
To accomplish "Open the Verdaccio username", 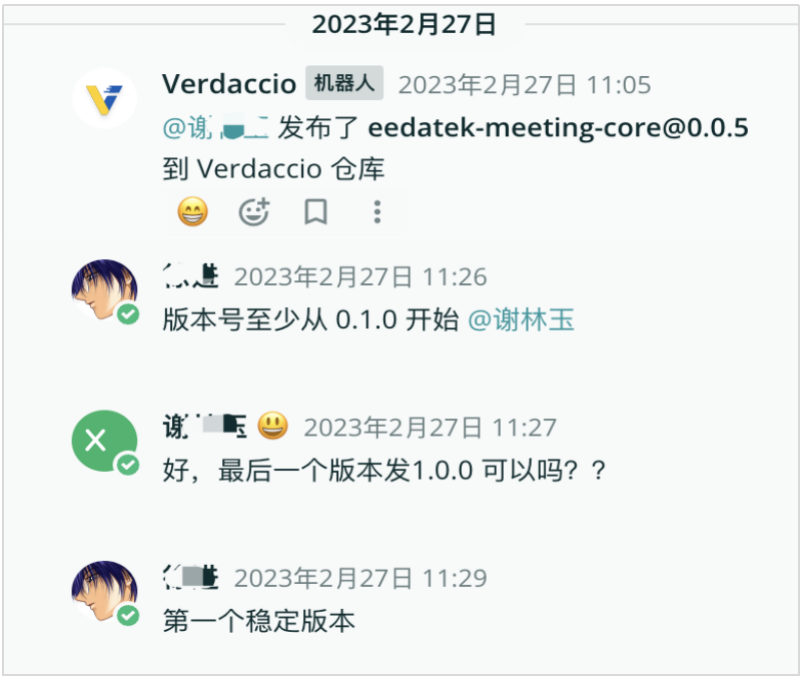I will (229, 84).
